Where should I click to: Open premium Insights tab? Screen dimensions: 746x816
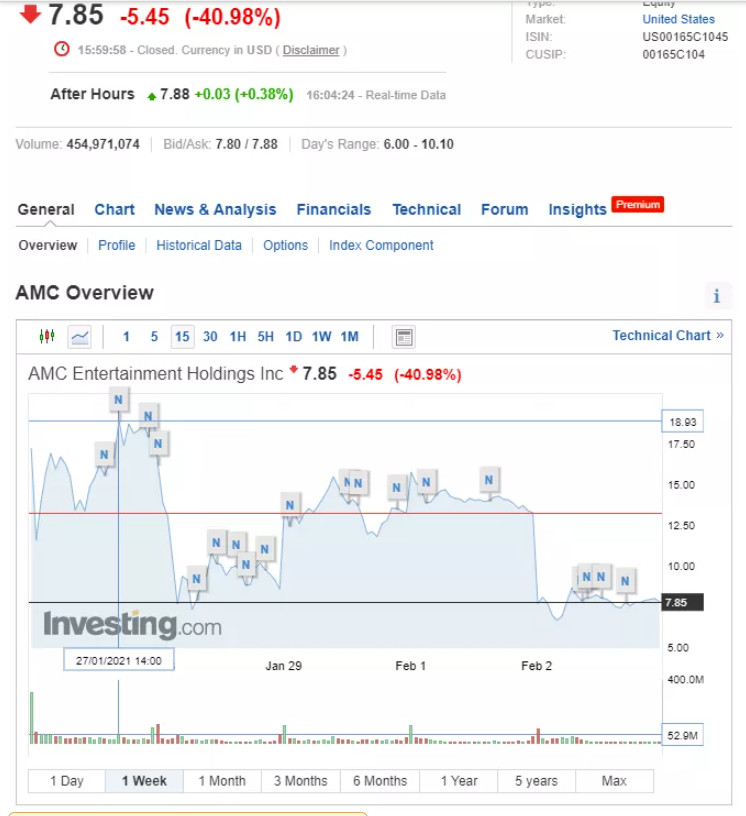pyautogui.click(x=577, y=209)
